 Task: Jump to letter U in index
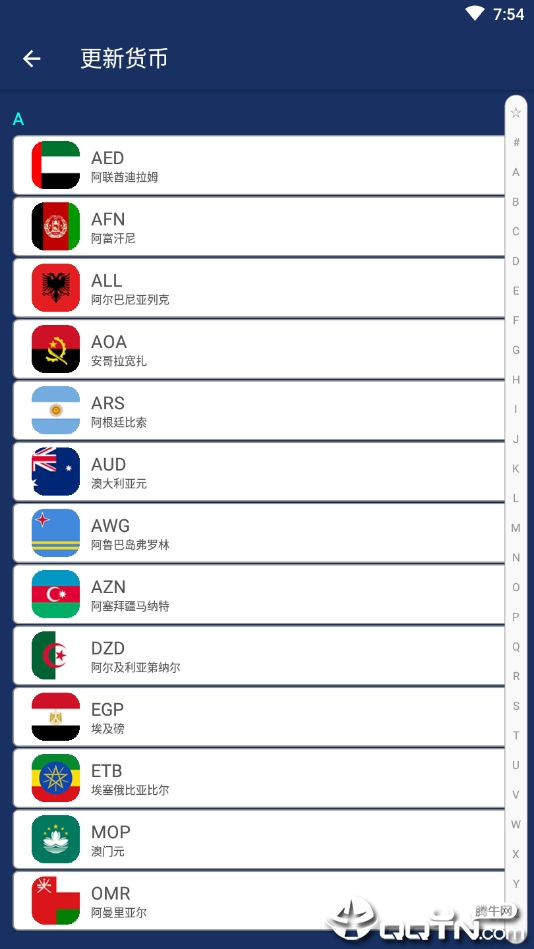(516, 765)
